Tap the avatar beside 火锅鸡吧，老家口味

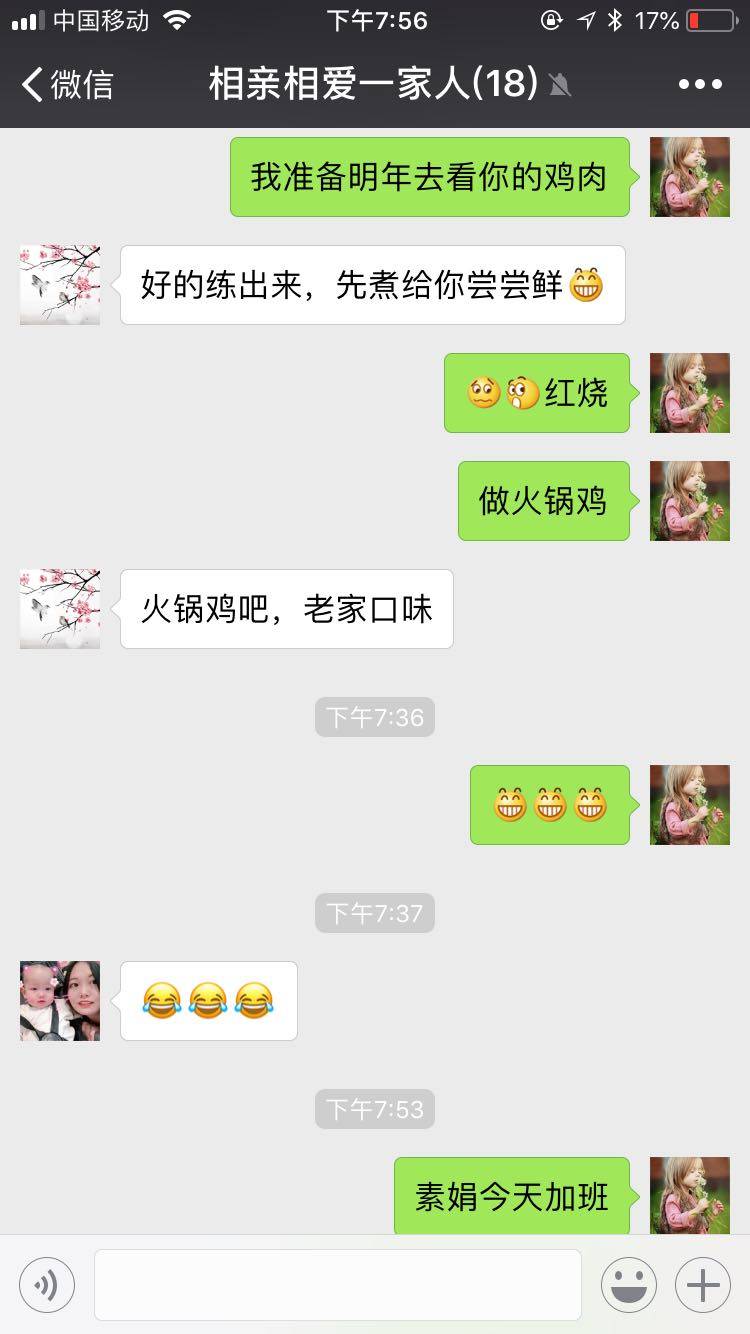point(60,609)
